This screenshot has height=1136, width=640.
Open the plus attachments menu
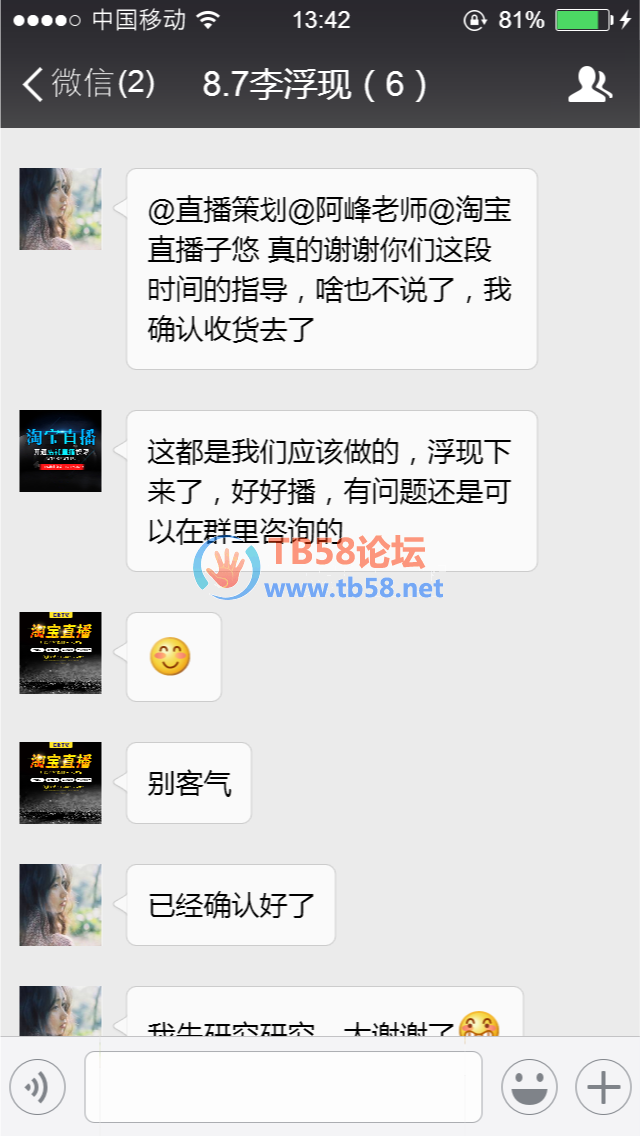[603, 1087]
